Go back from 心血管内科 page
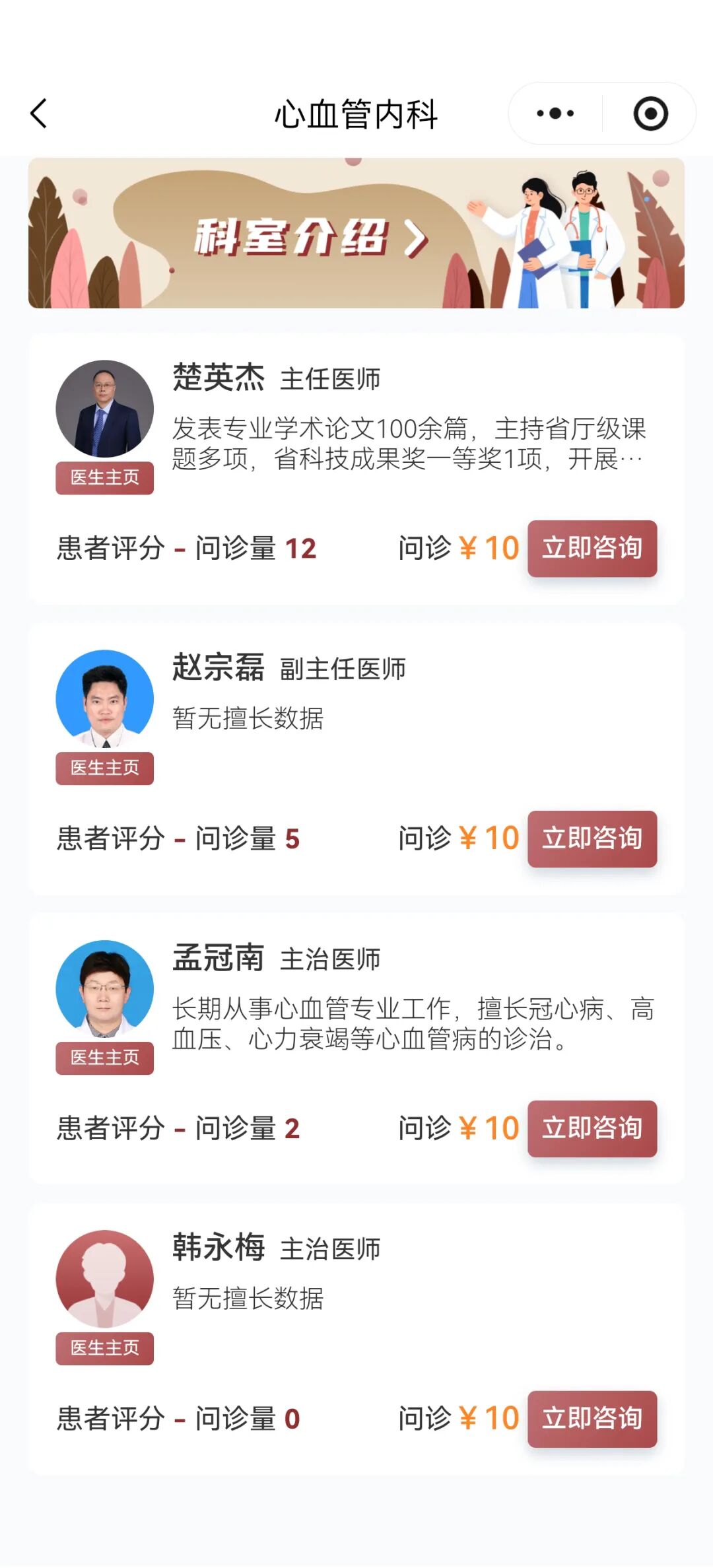 pyautogui.click(x=39, y=114)
